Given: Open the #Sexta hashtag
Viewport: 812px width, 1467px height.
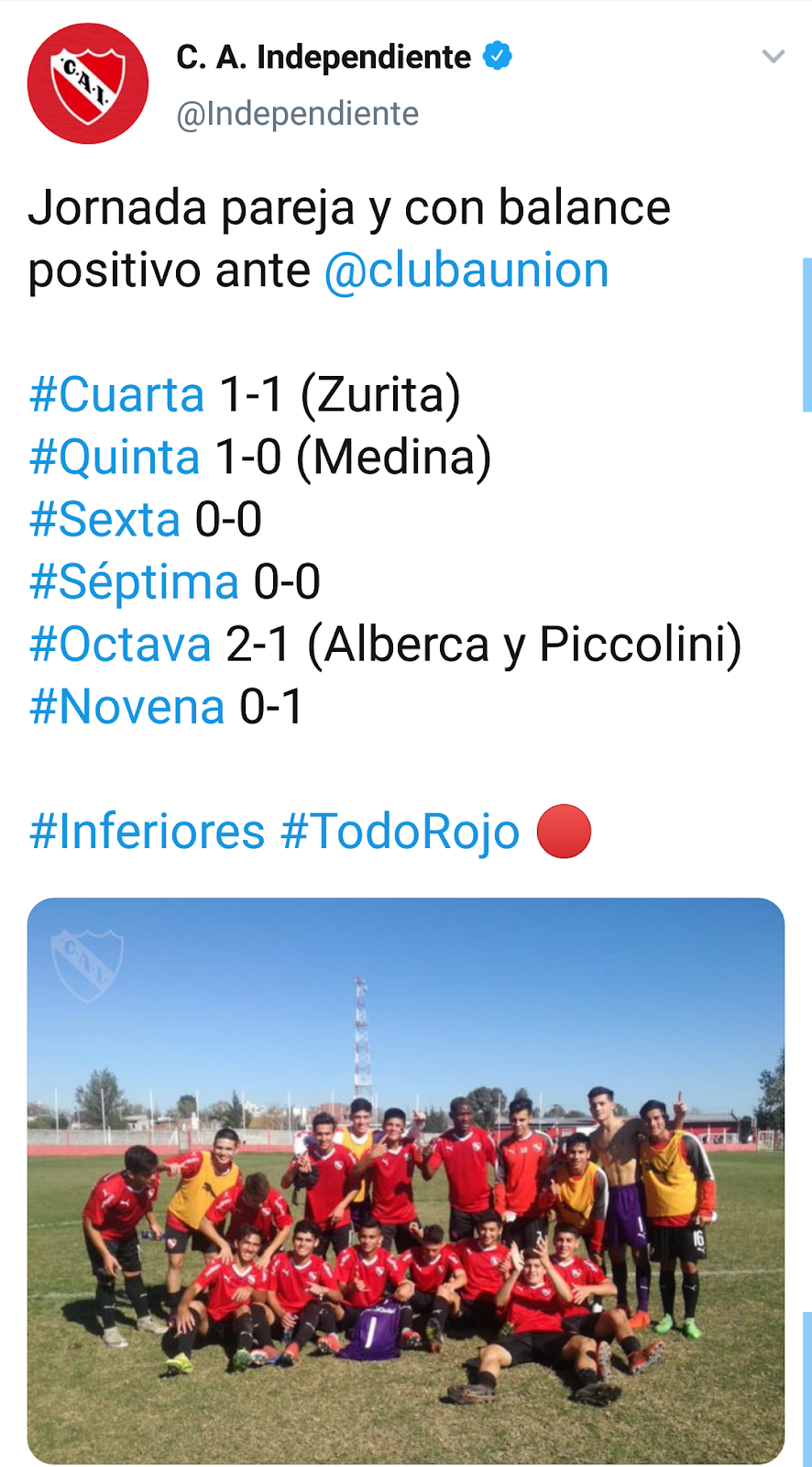Looking at the screenshot, I should coord(104,520).
